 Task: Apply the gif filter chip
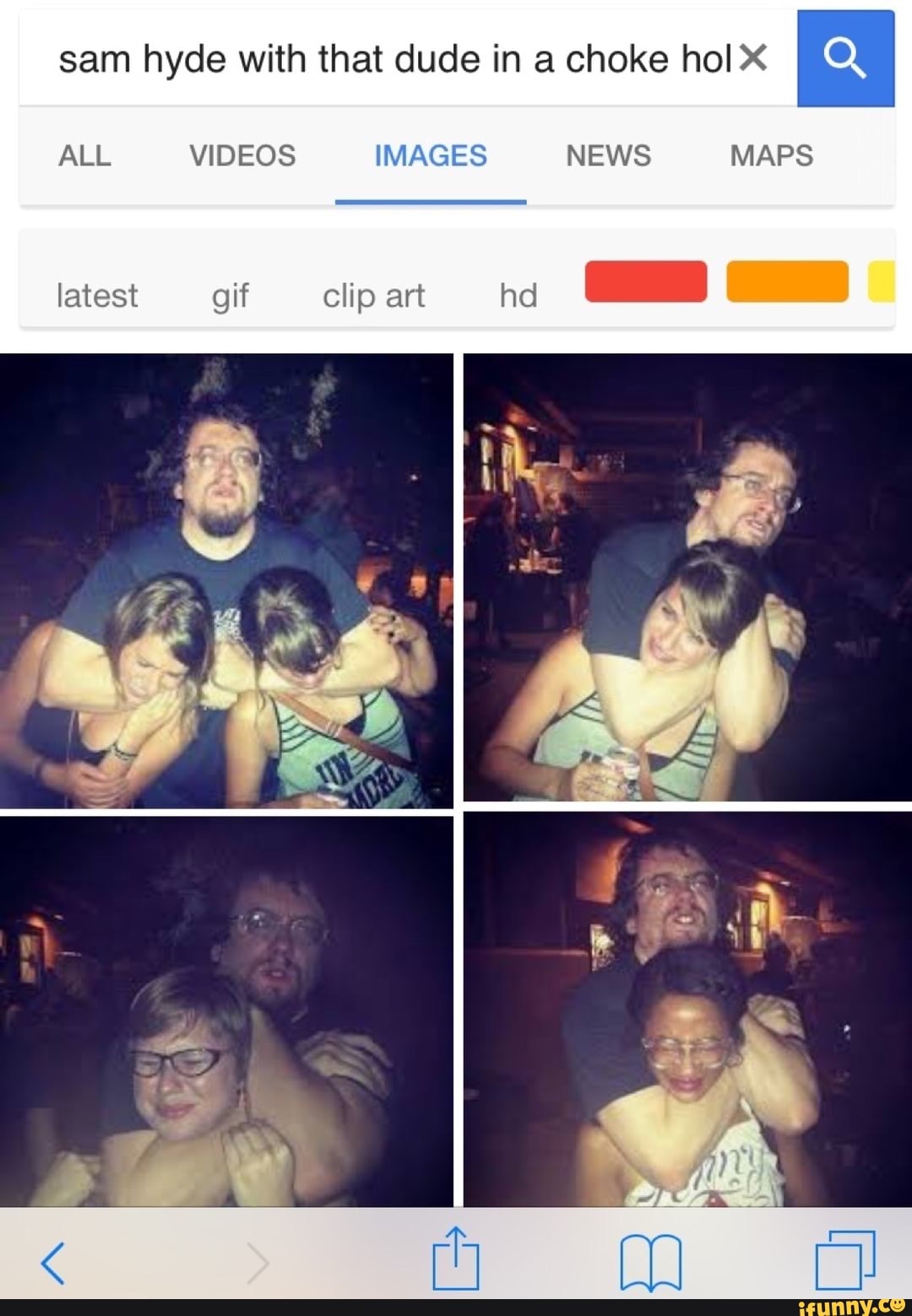tap(230, 296)
